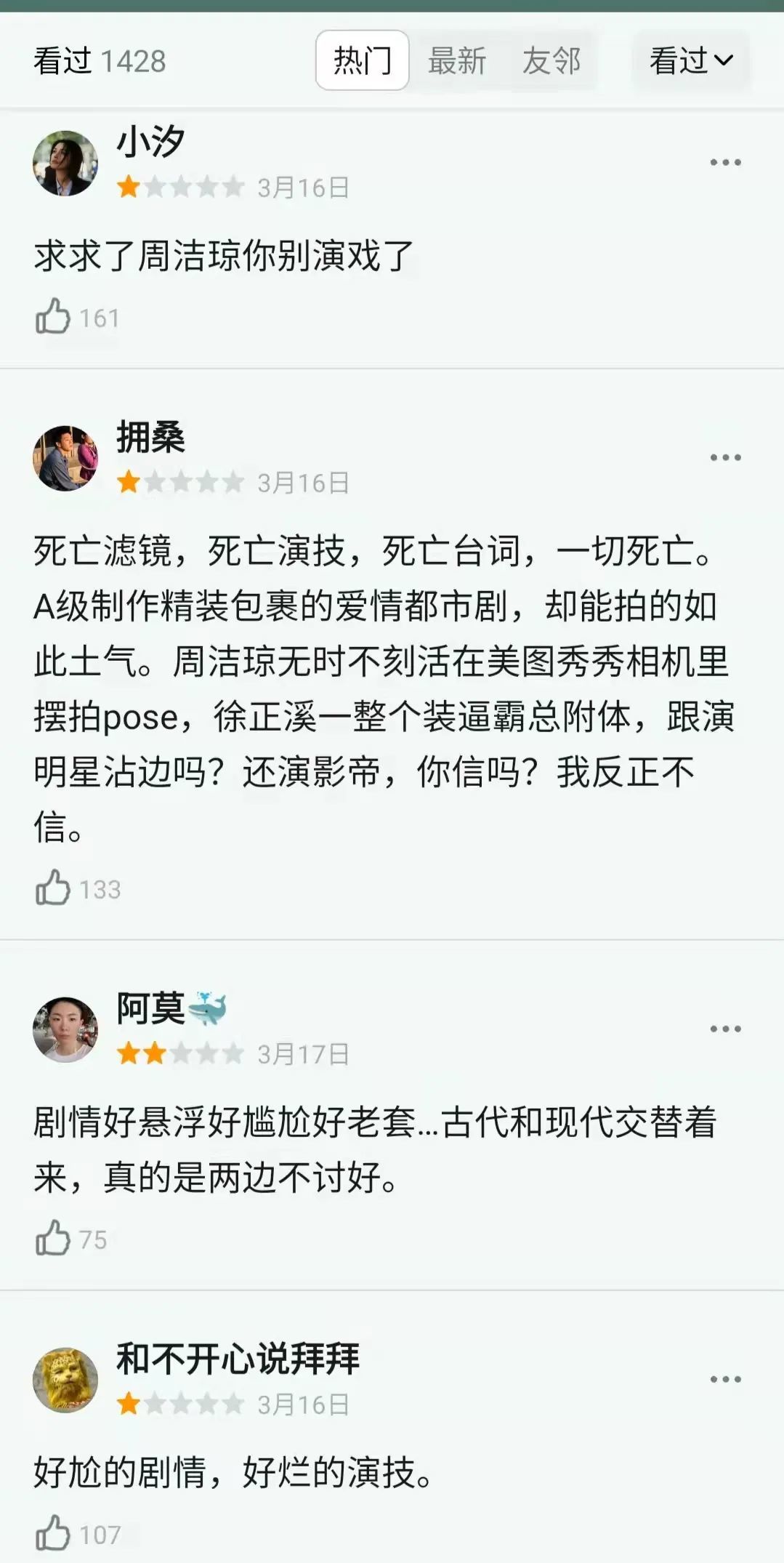Open 阿莫's profile avatar
The height and width of the screenshot is (1563, 784).
(x=65, y=1029)
